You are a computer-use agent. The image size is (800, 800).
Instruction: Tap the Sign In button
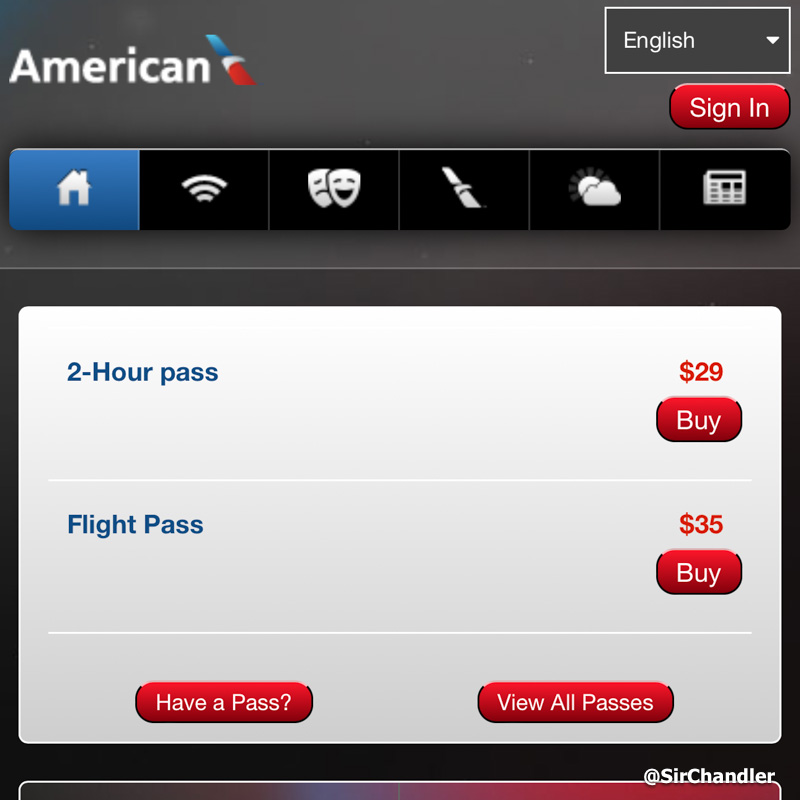tap(729, 107)
